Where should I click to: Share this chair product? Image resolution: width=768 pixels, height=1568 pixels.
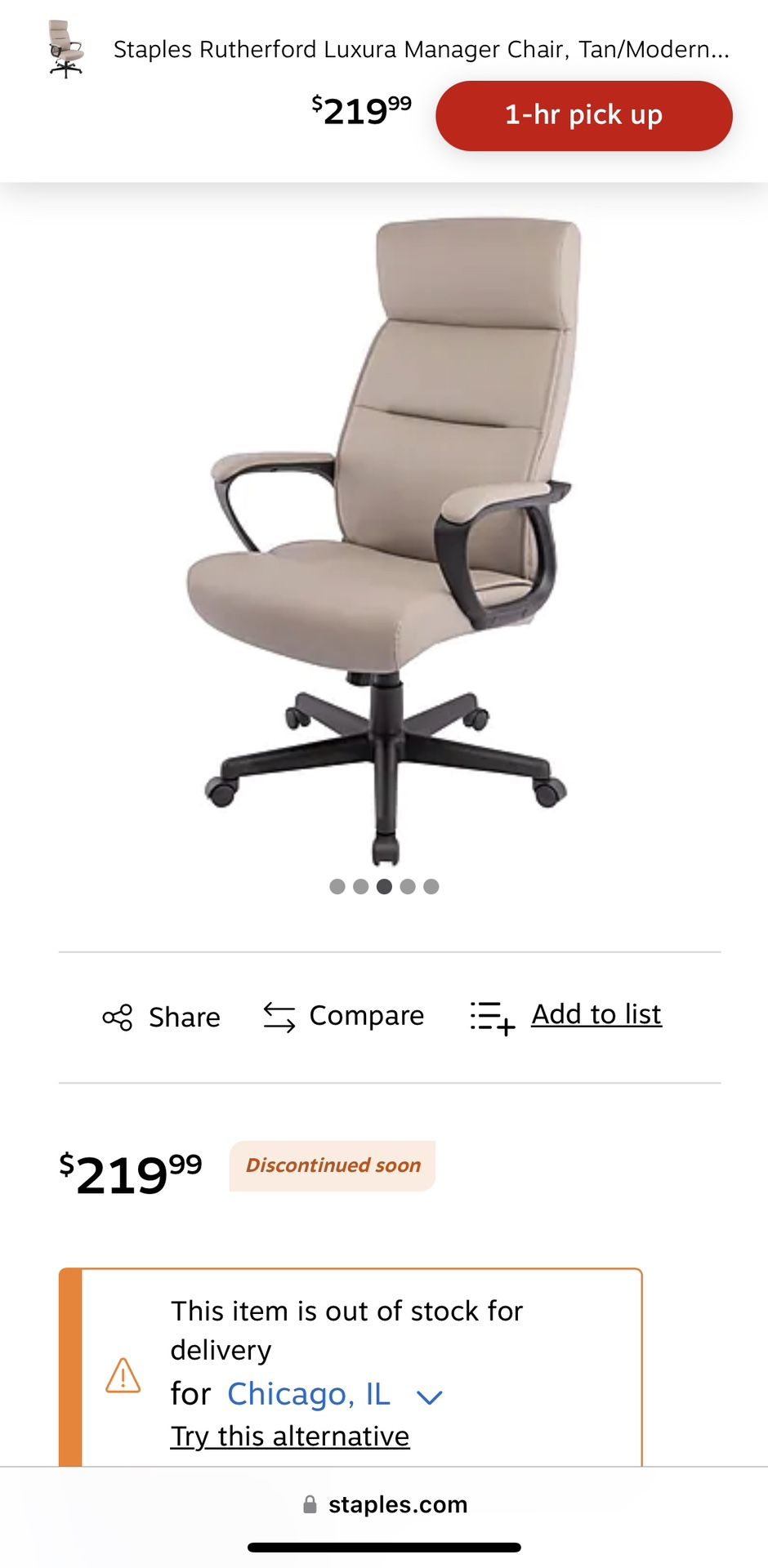(162, 1017)
